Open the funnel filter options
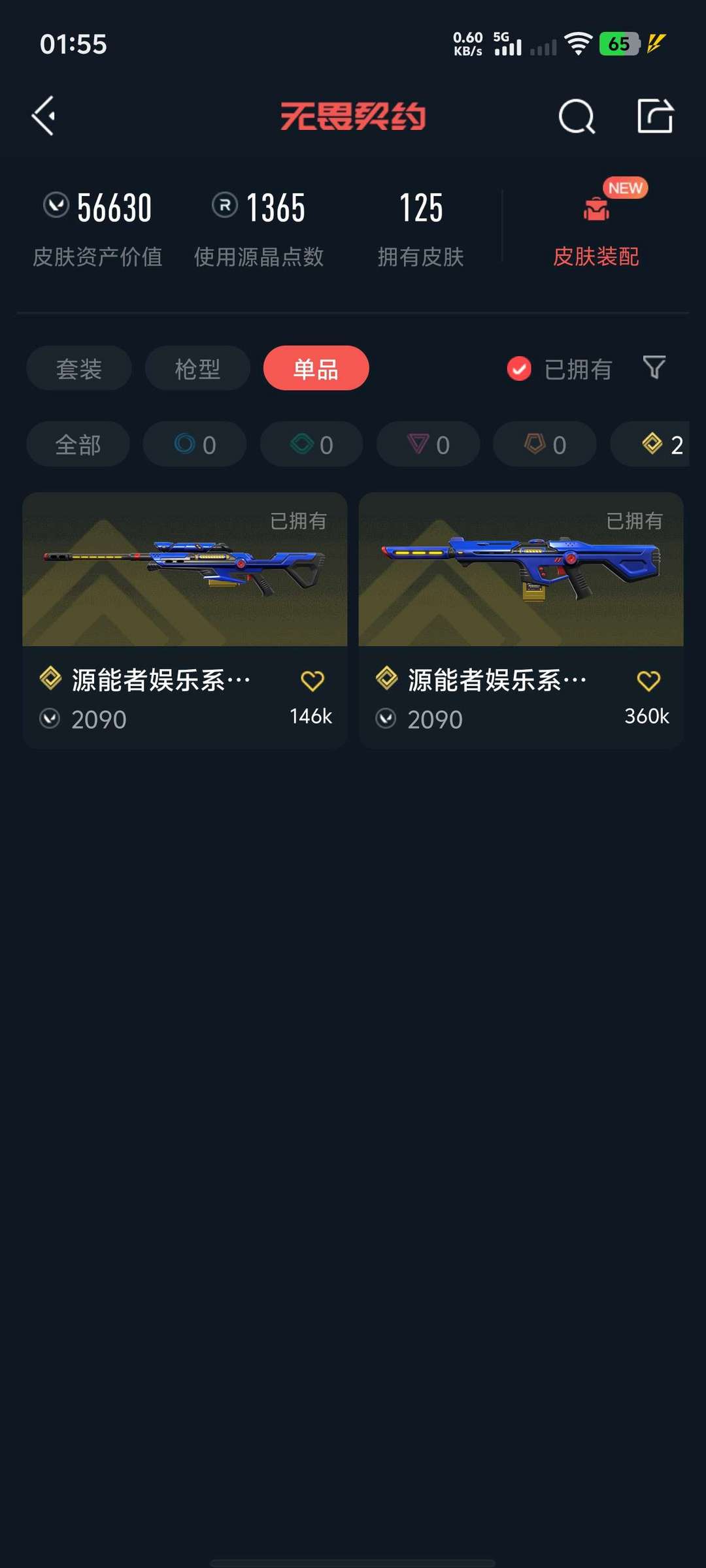Image resolution: width=706 pixels, height=1568 pixels. tap(654, 368)
